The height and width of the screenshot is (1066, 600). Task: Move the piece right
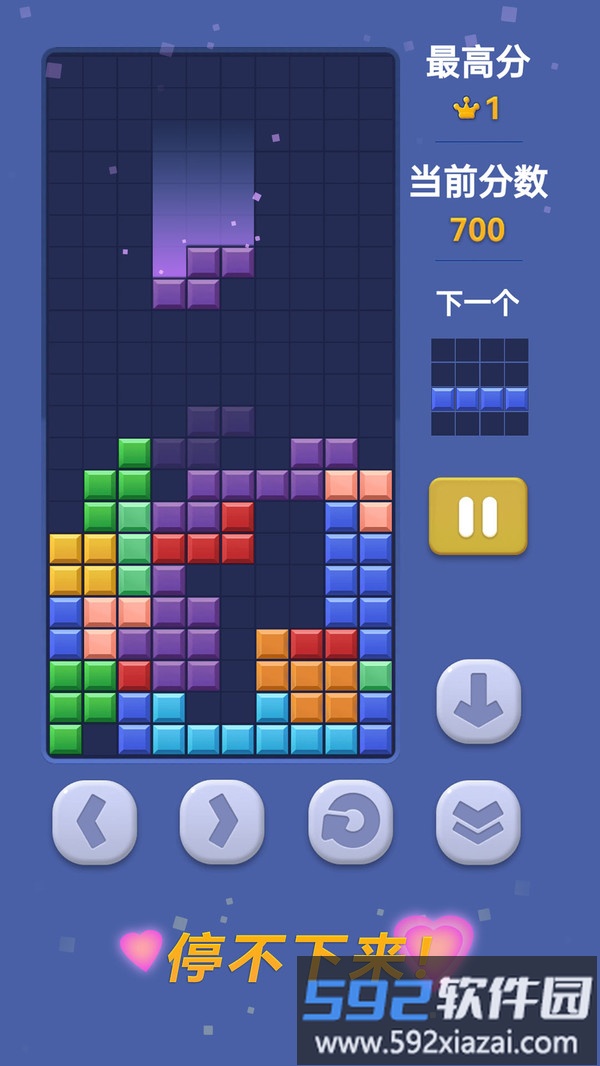222,822
